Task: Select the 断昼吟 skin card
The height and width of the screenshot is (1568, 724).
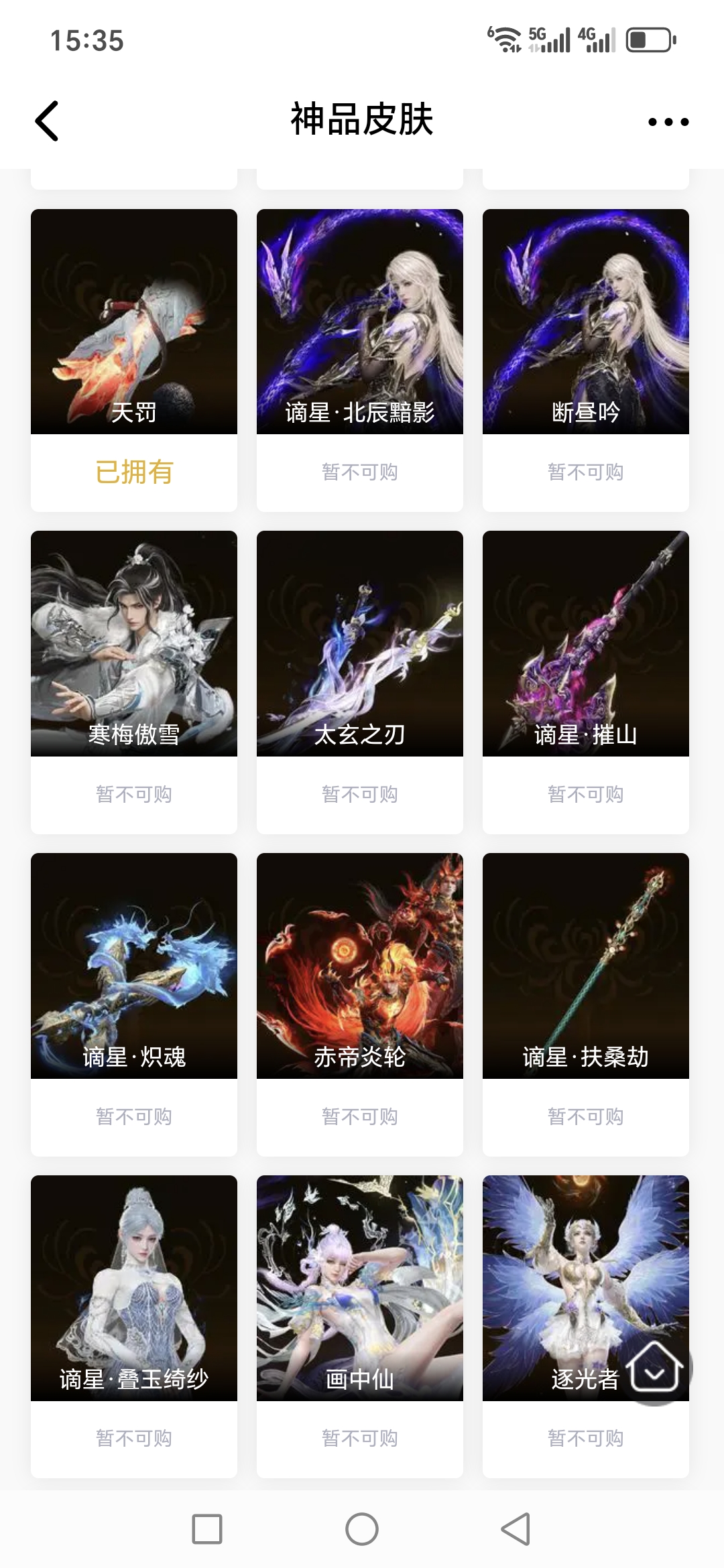Action: [x=586, y=322]
